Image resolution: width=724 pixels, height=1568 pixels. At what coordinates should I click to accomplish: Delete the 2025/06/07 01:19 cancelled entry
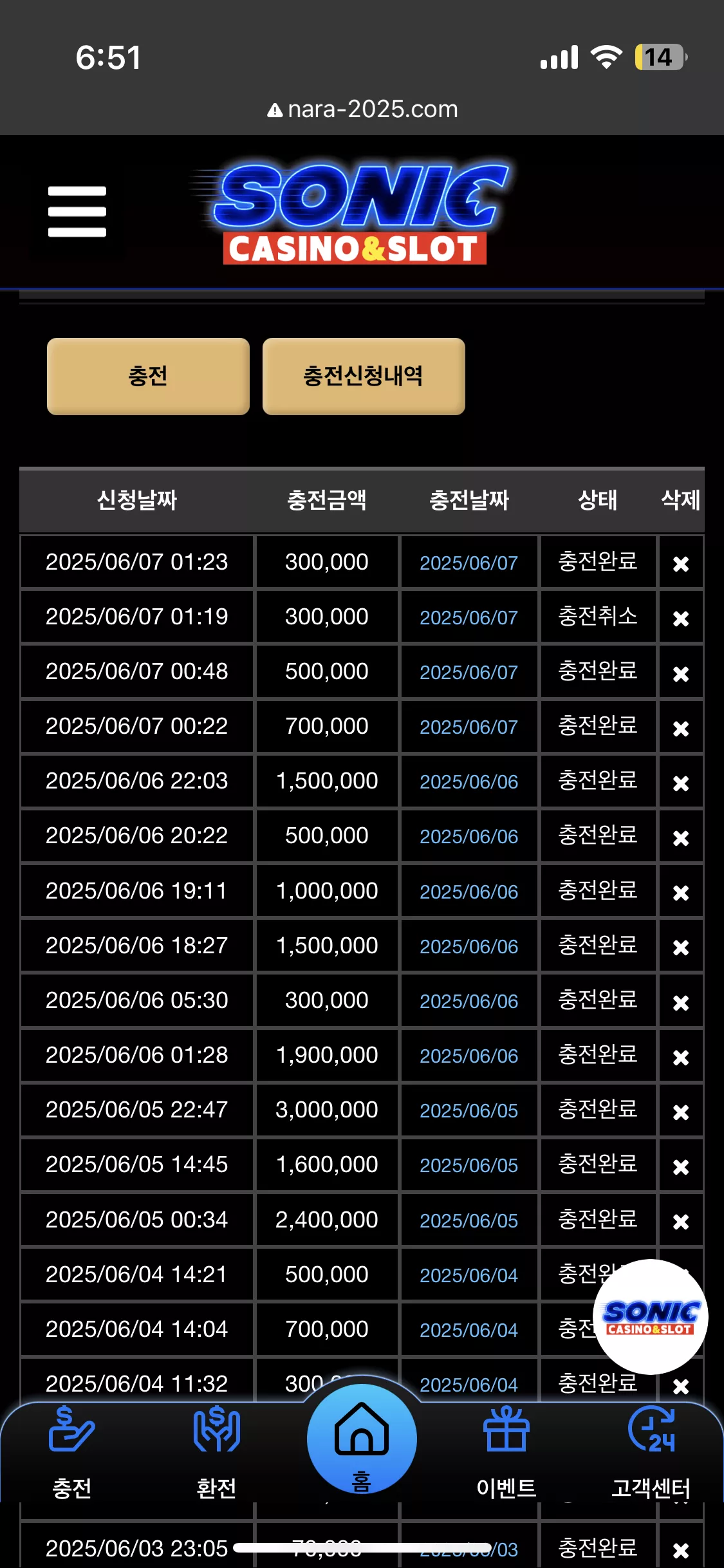click(681, 619)
